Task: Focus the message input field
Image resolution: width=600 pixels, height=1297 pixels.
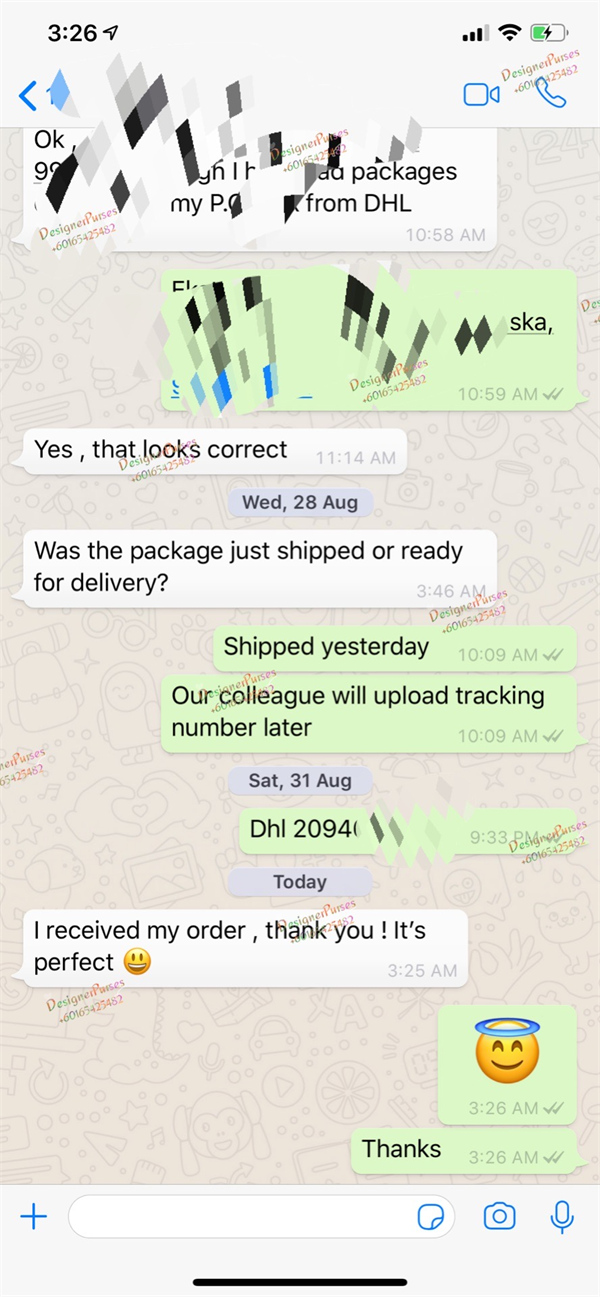Action: [x=240, y=1216]
